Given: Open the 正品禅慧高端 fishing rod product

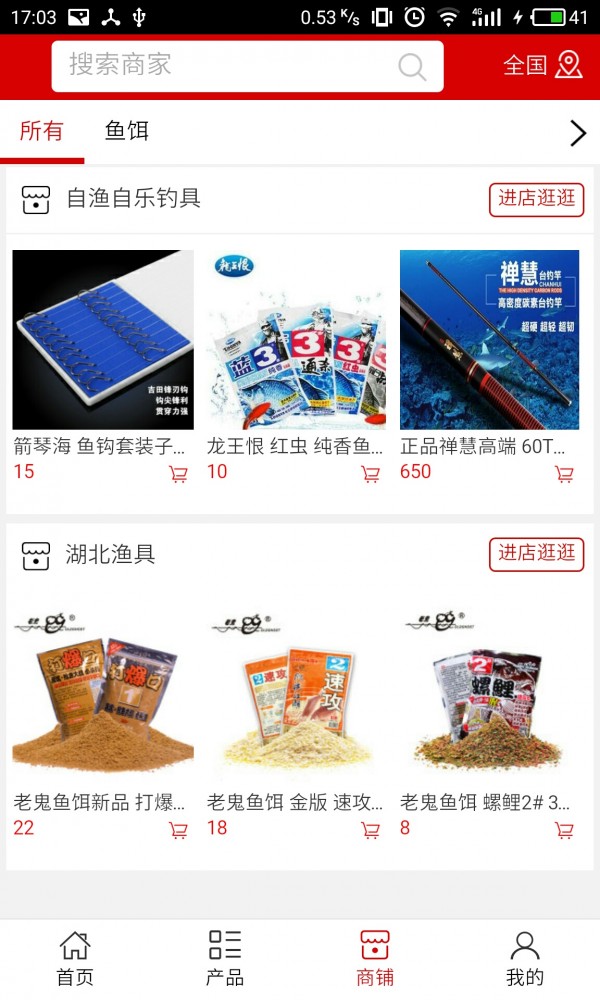Looking at the screenshot, I should tap(489, 340).
